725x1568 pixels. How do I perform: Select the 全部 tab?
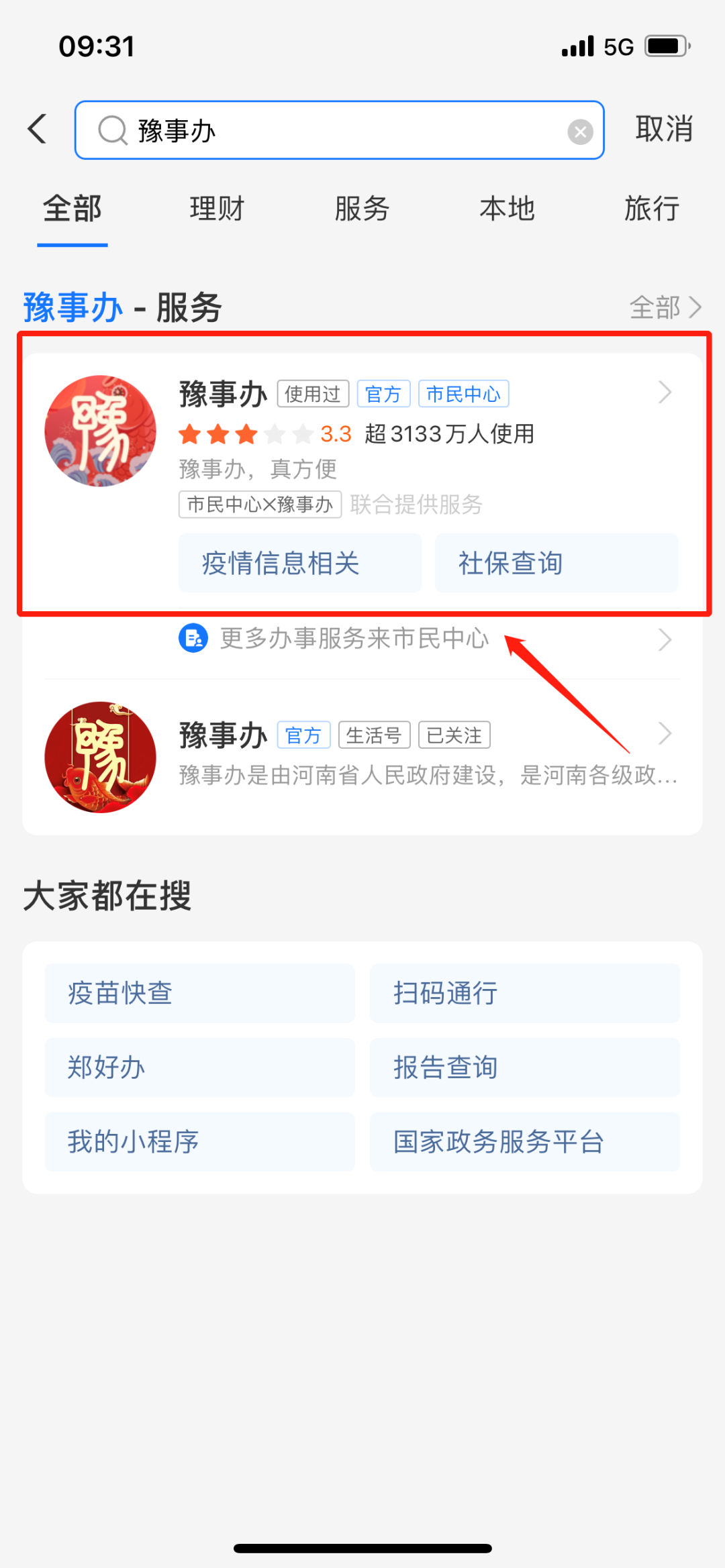[x=72, y=209]
